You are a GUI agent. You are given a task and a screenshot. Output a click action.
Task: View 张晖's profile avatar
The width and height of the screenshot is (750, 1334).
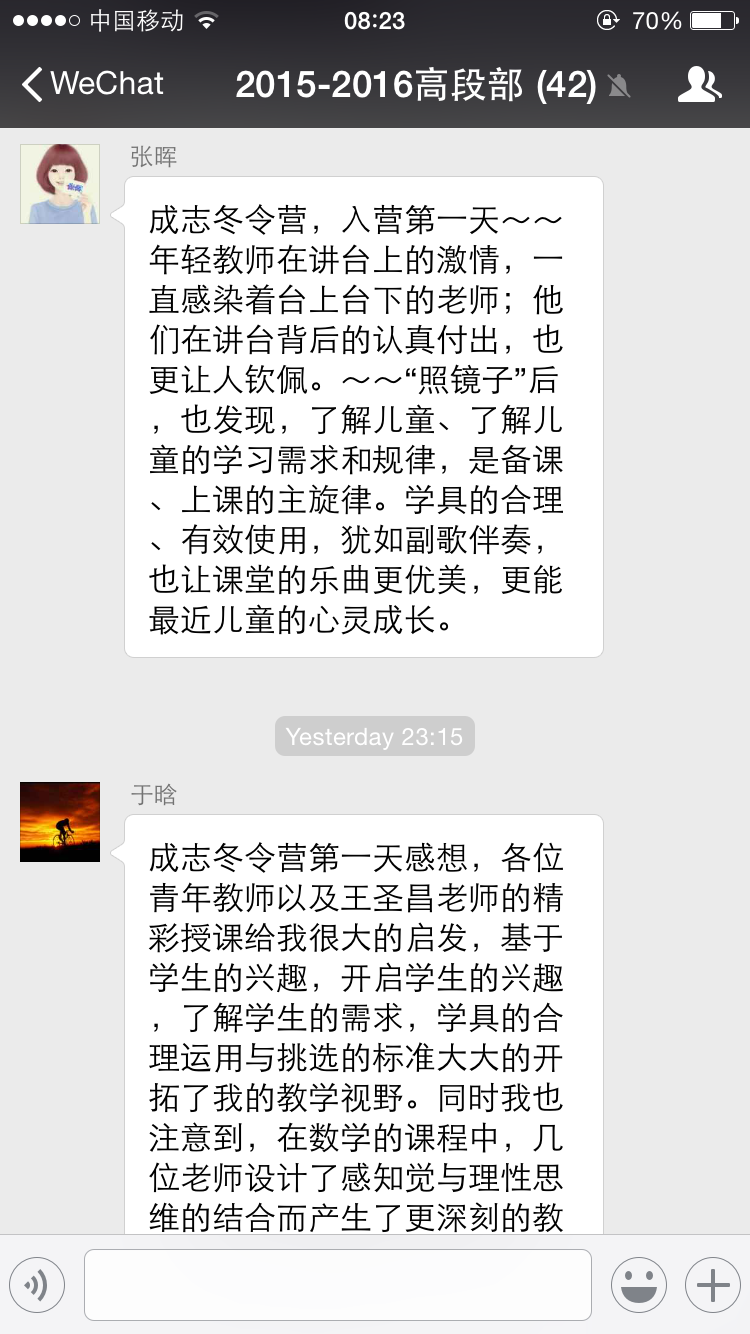point(60,184)
